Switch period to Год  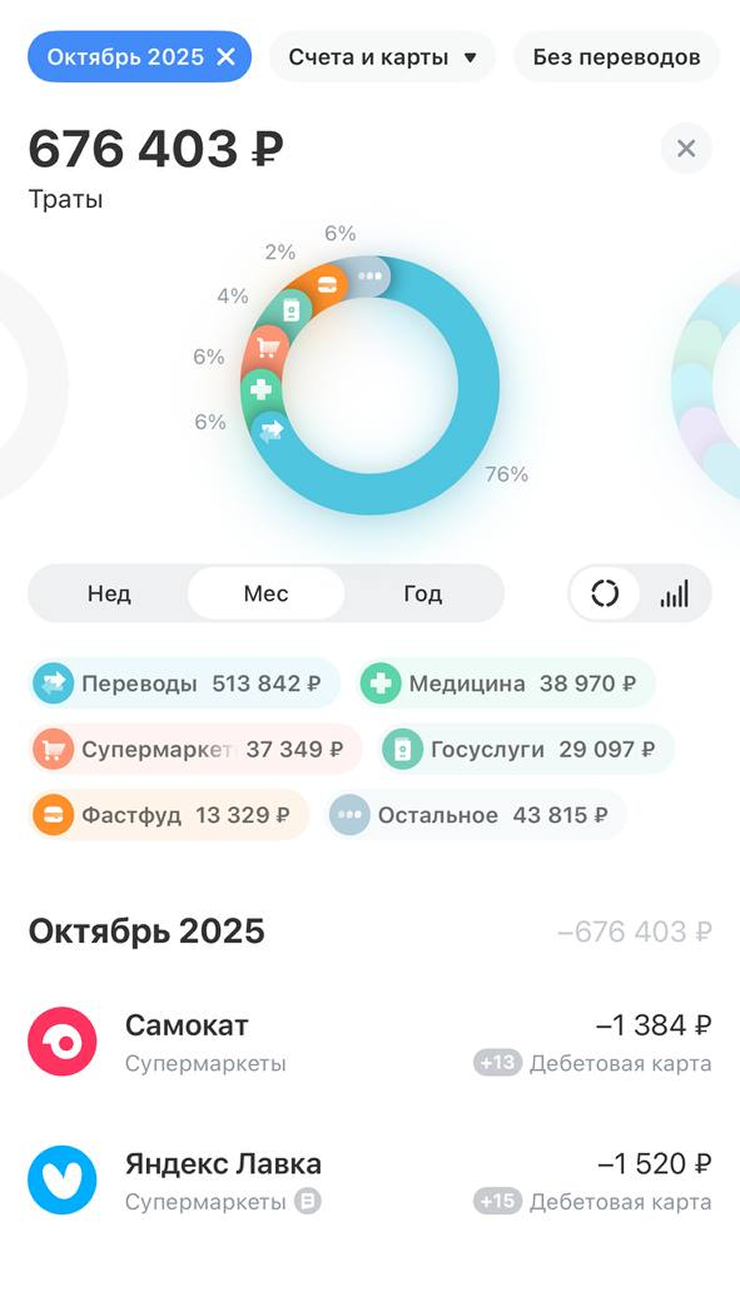point(422,594)
